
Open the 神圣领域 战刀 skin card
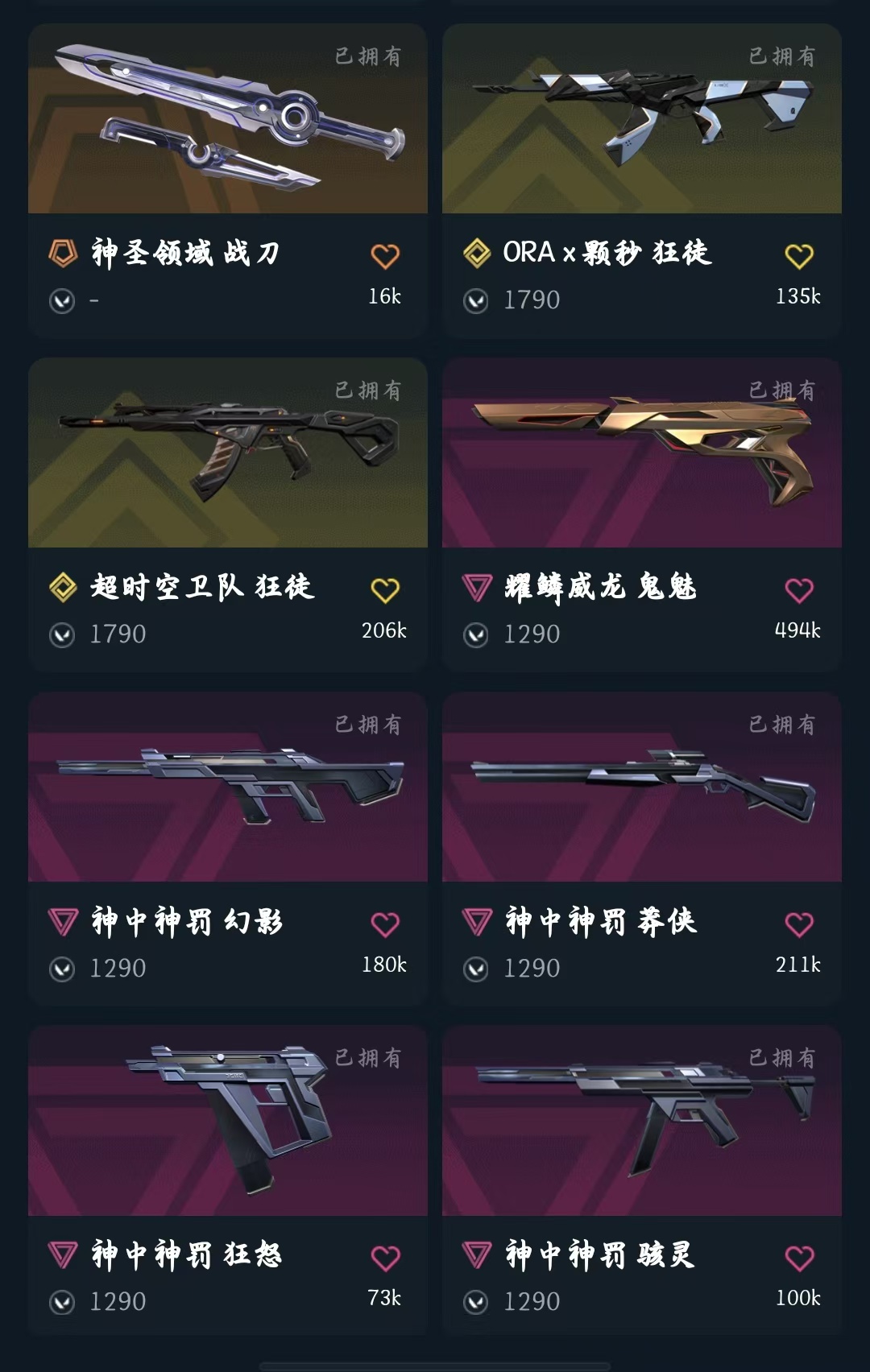[228, 180]
